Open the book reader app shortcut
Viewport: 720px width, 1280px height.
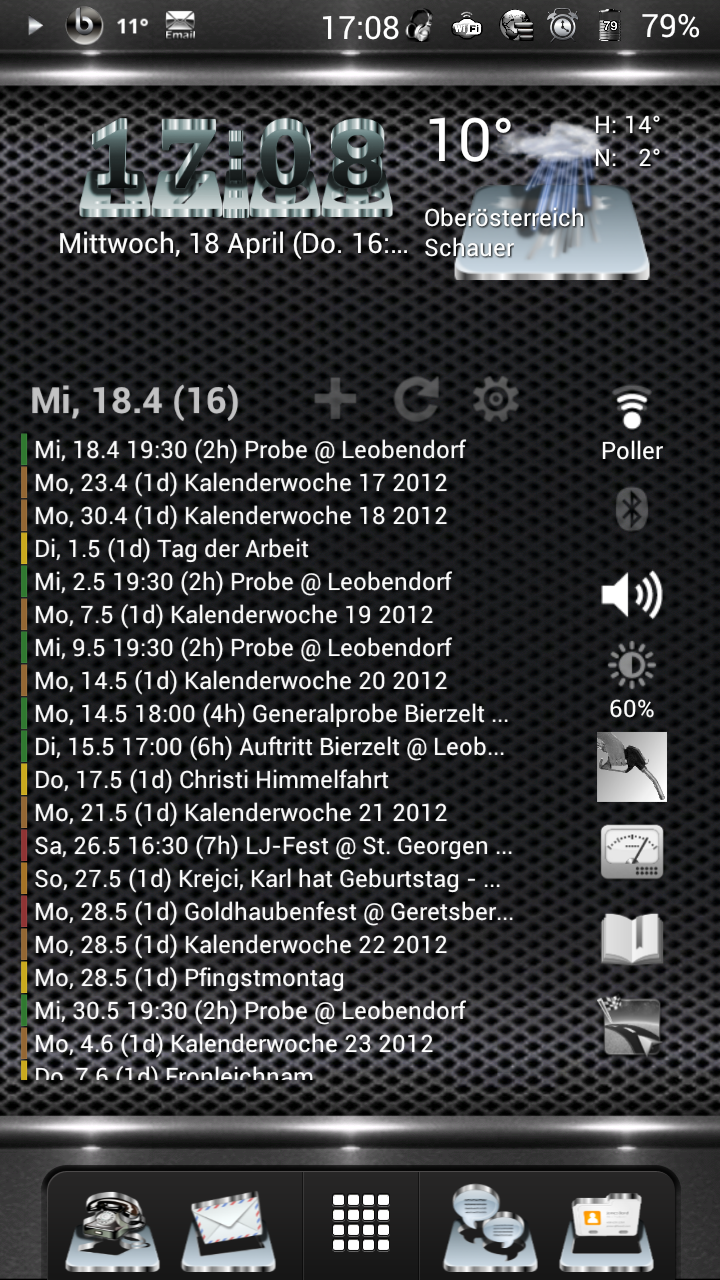[632, 938]
